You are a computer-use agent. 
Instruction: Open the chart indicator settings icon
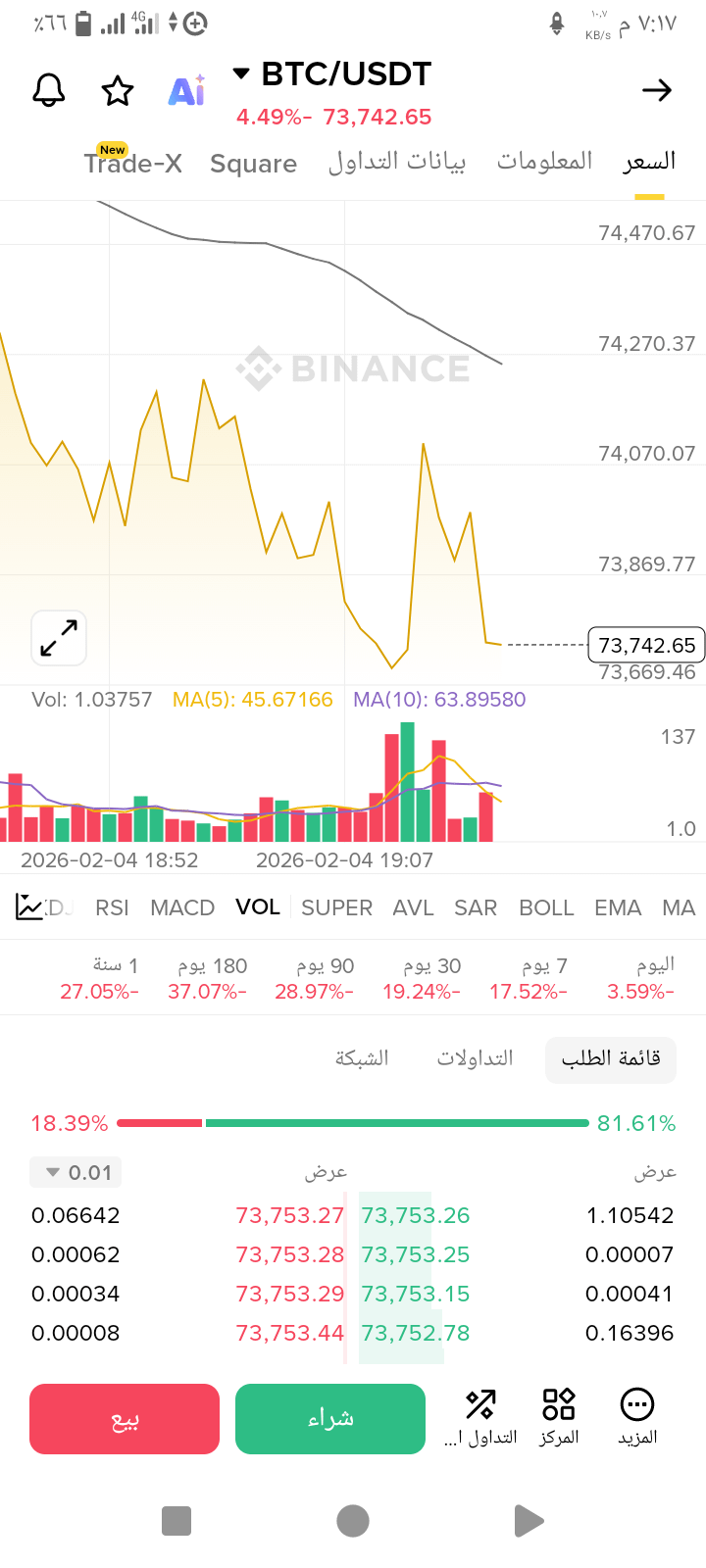[29, 907]
